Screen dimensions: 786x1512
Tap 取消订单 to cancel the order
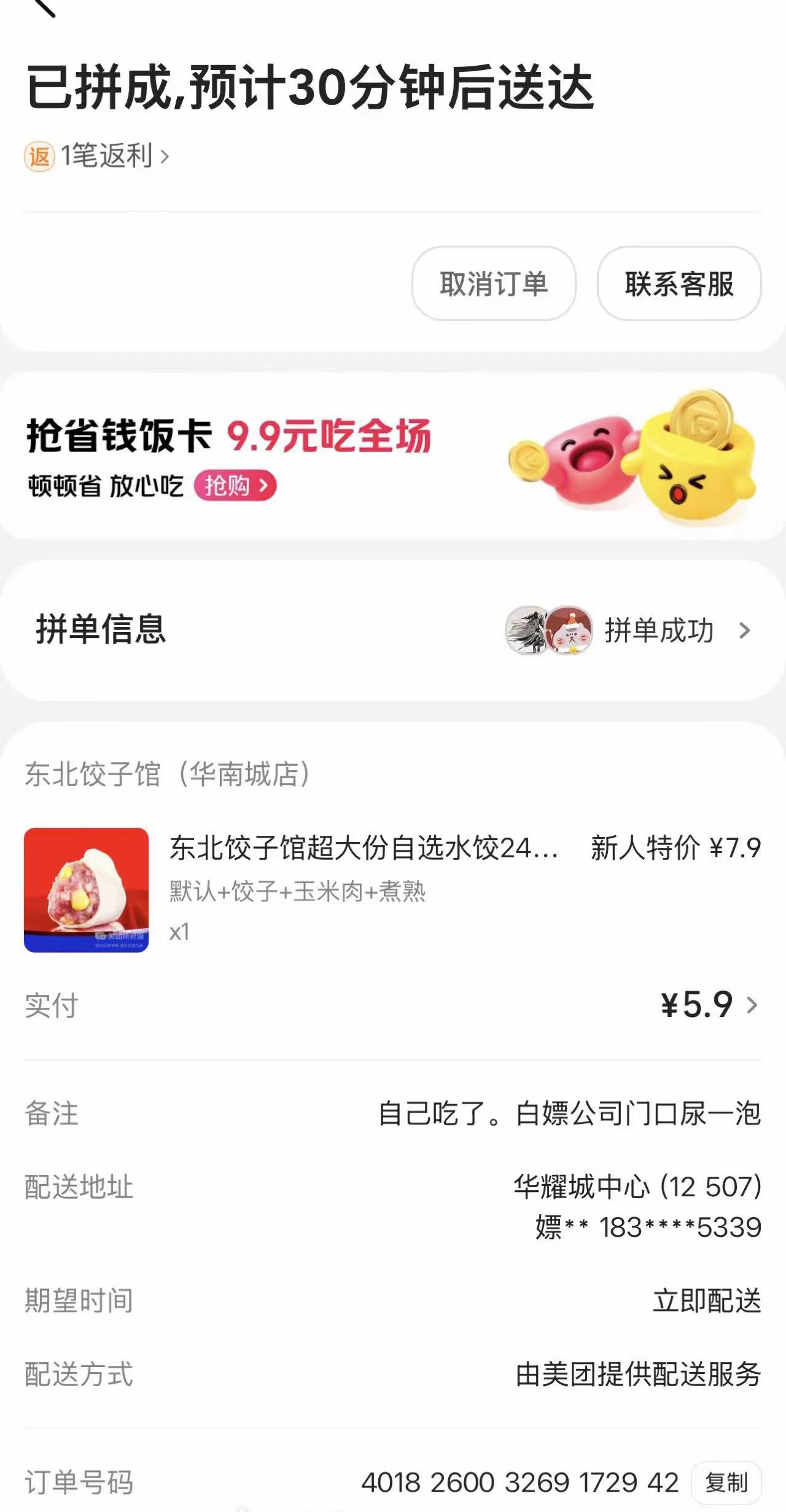click(494, 284)
